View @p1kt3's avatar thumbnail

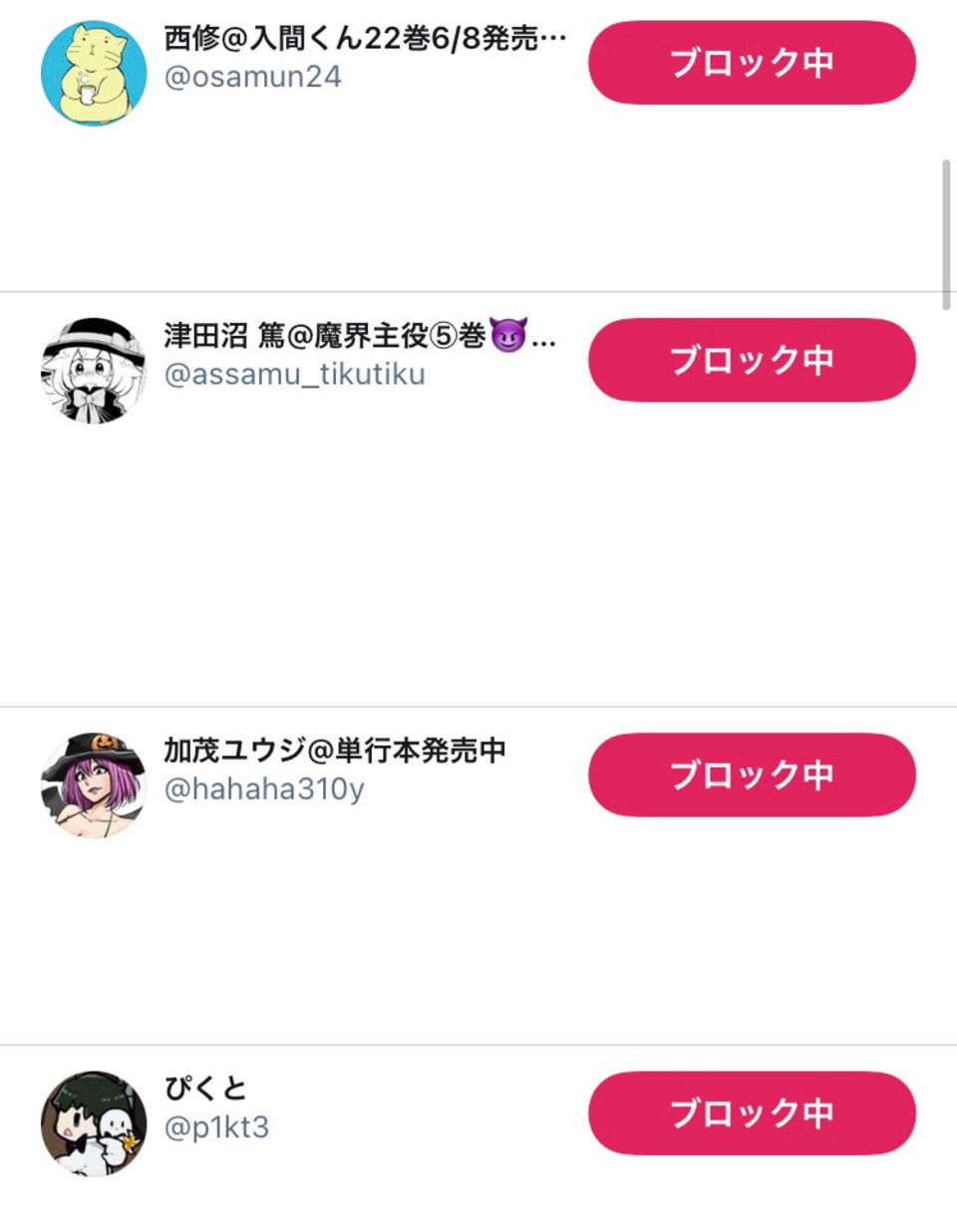(95, 1114)
